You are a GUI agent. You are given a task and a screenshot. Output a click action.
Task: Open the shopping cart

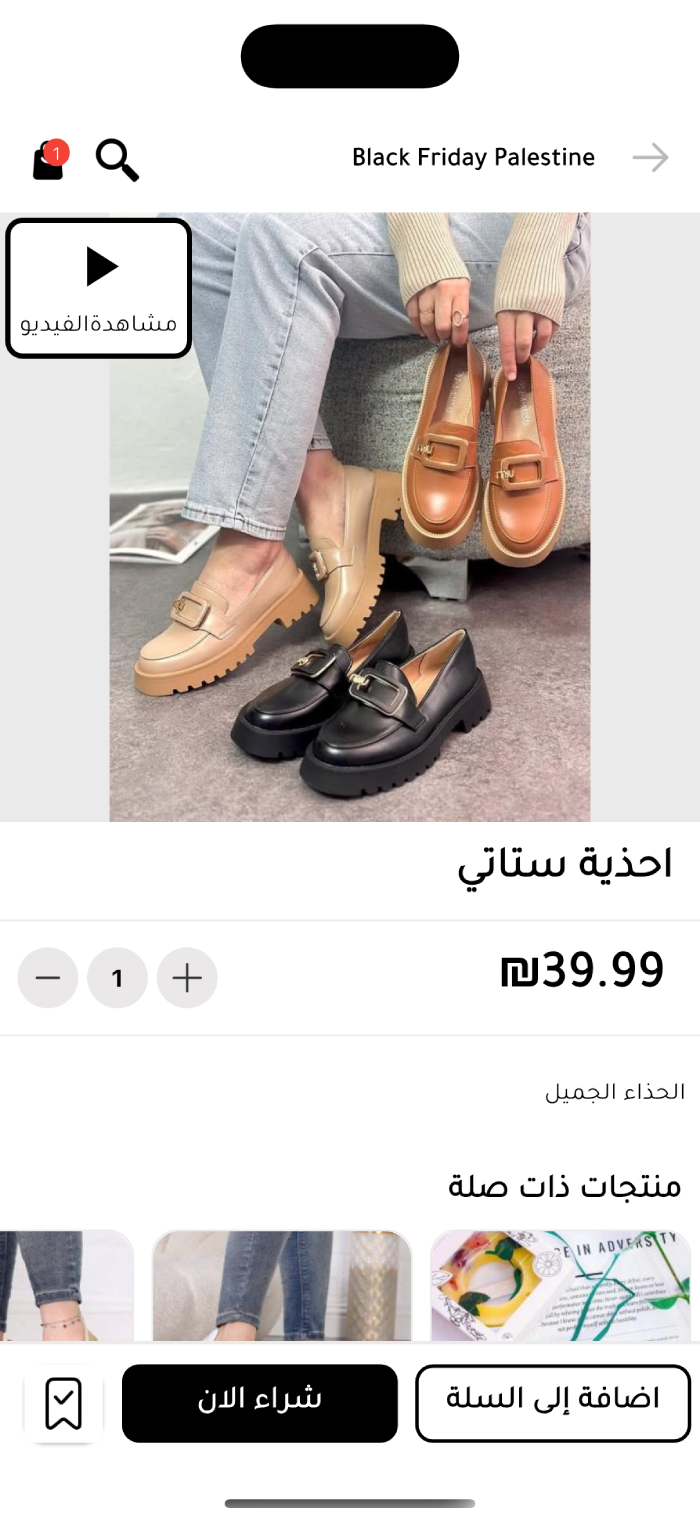(x=49, y=160)
